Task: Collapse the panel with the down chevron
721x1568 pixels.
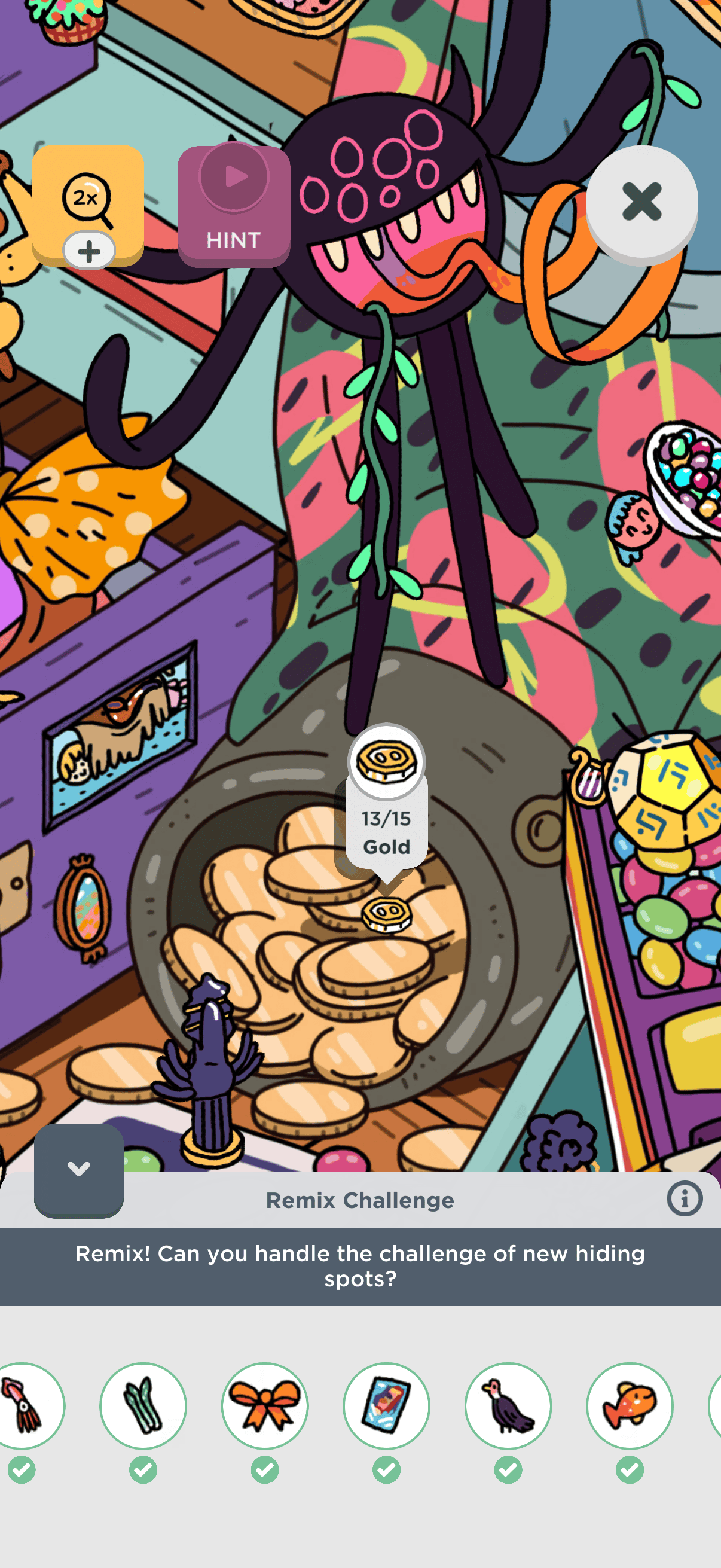Action: click(78, 1170)
